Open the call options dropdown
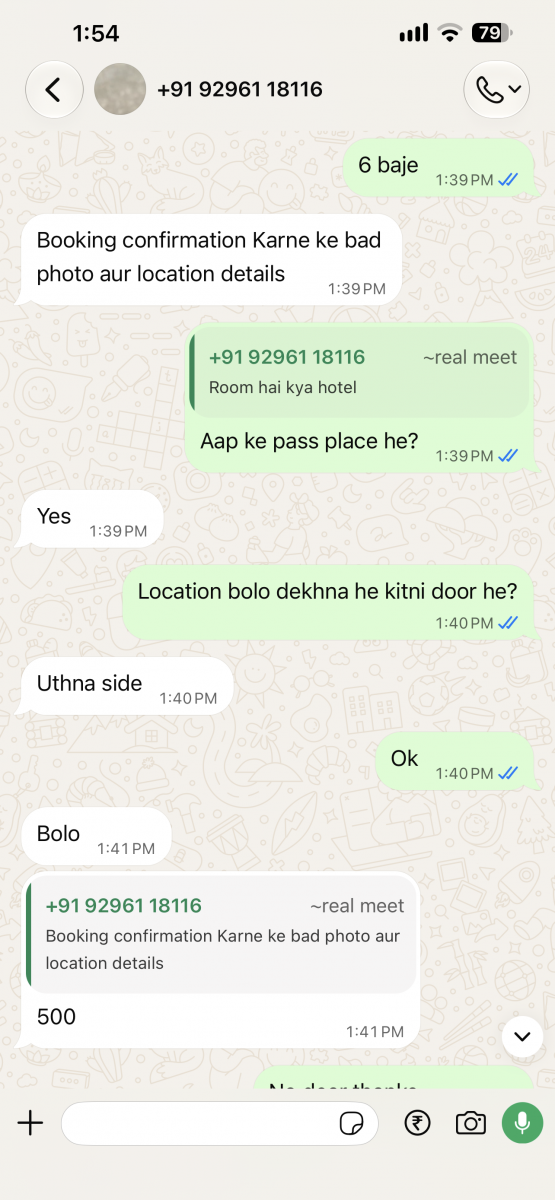This screenshot has height=1200, width=555. tap(496, 90)
